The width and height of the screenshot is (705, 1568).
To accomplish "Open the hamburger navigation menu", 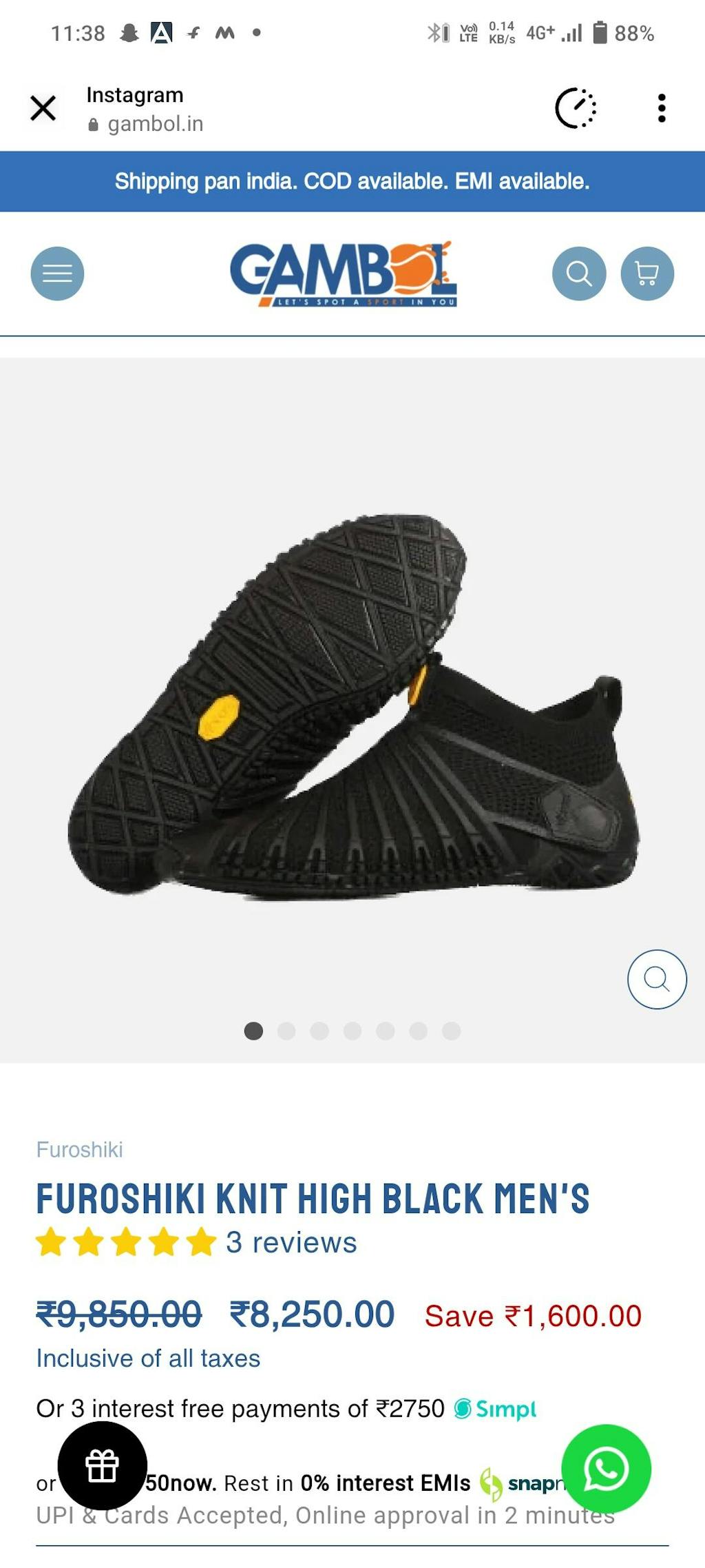I will click(57, 274).
